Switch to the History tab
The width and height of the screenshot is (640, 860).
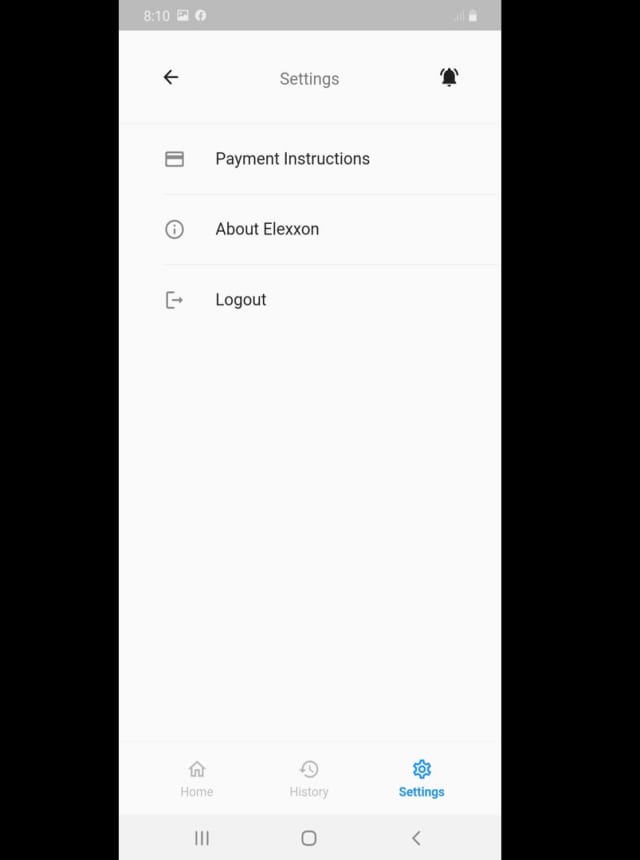[309, 778]
